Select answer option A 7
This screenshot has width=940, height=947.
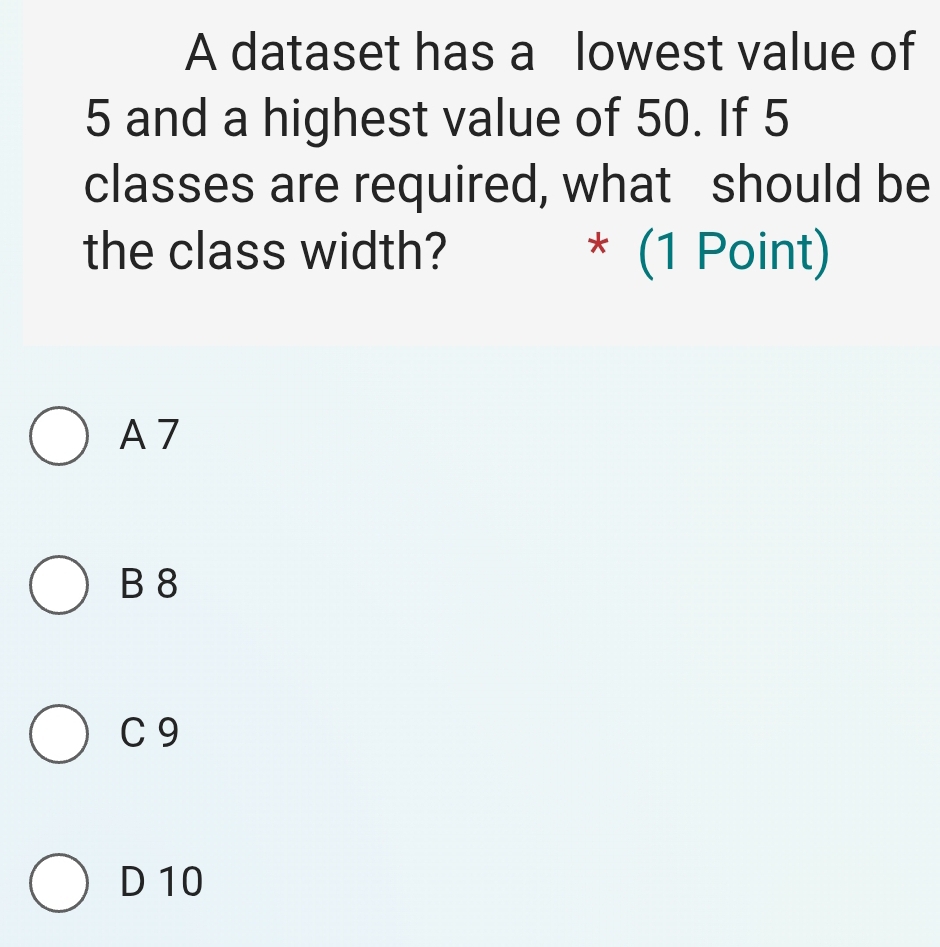click(x=58, y=437)
